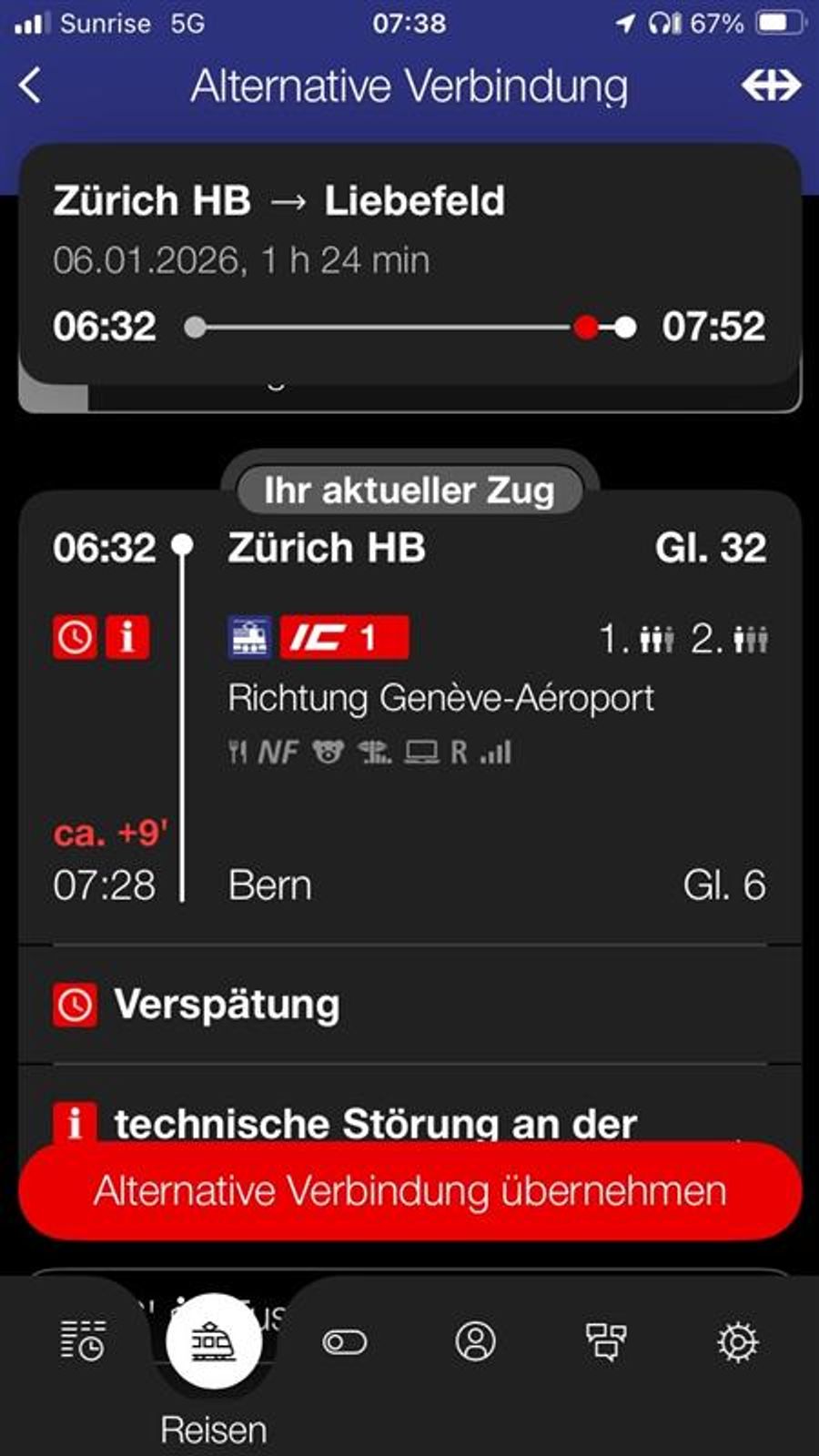Image resolution: width=819 pixels, height=1456 pixels.
Task: Tap the IC 1 train label
Action: pyautogui.click(x=347, y=637)
